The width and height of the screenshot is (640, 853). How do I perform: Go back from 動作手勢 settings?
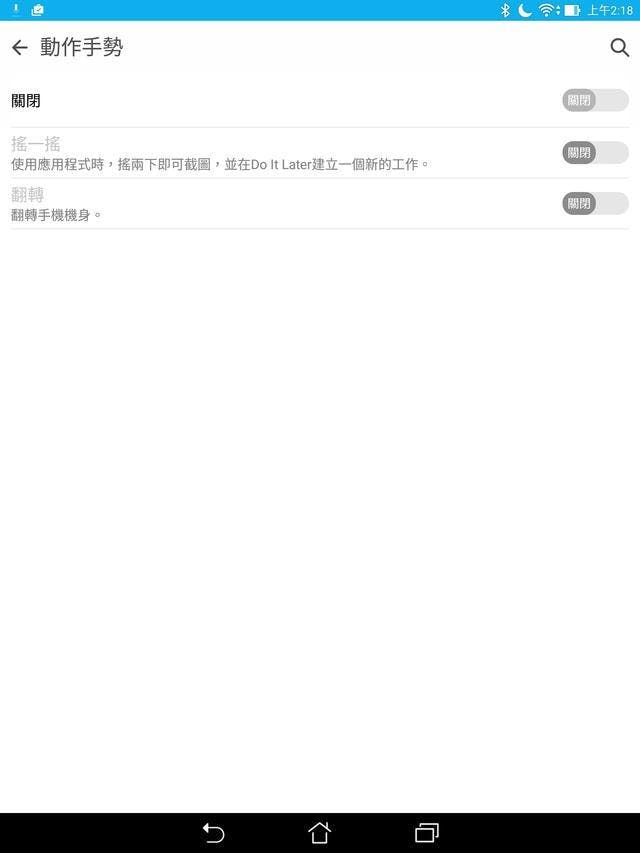point(20,48)
